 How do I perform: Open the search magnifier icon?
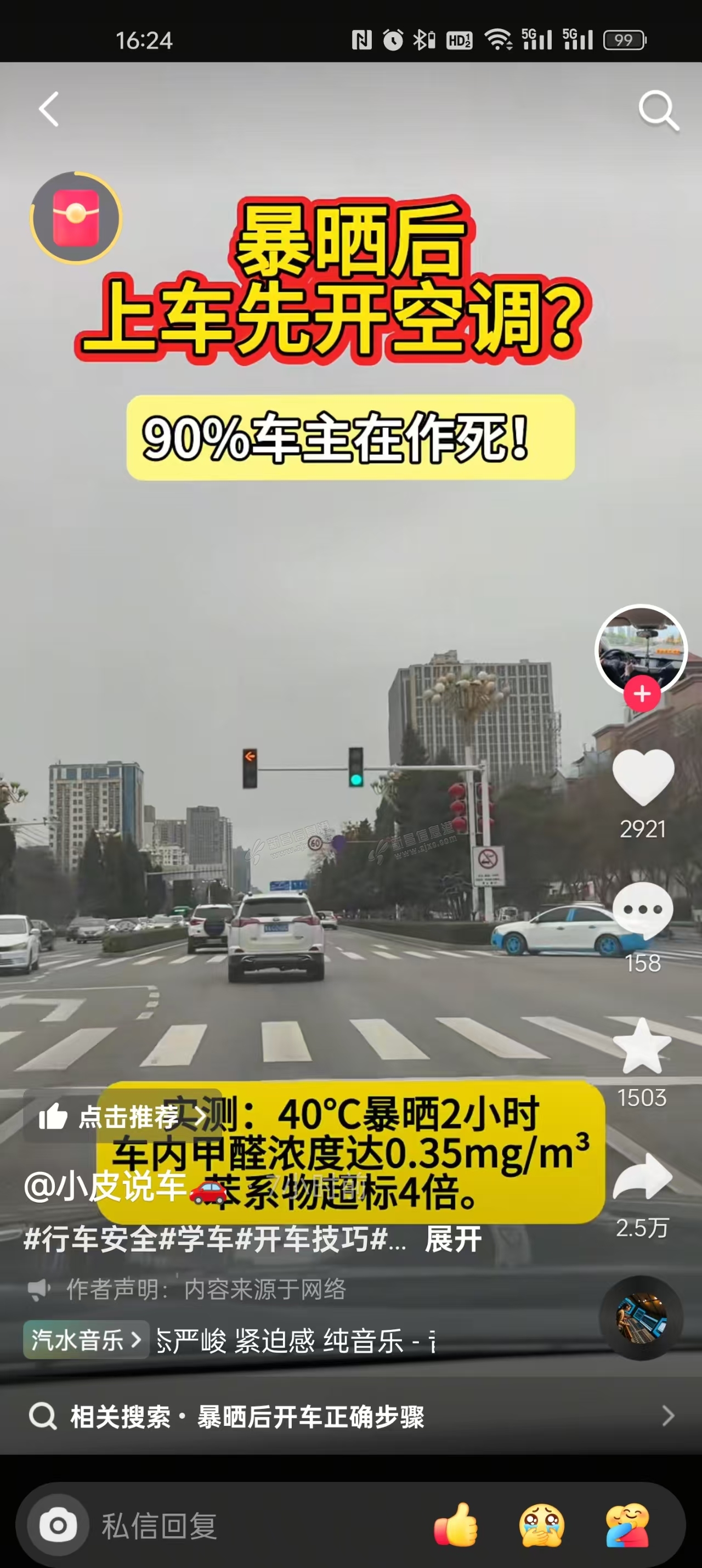(x=658, y=110)
